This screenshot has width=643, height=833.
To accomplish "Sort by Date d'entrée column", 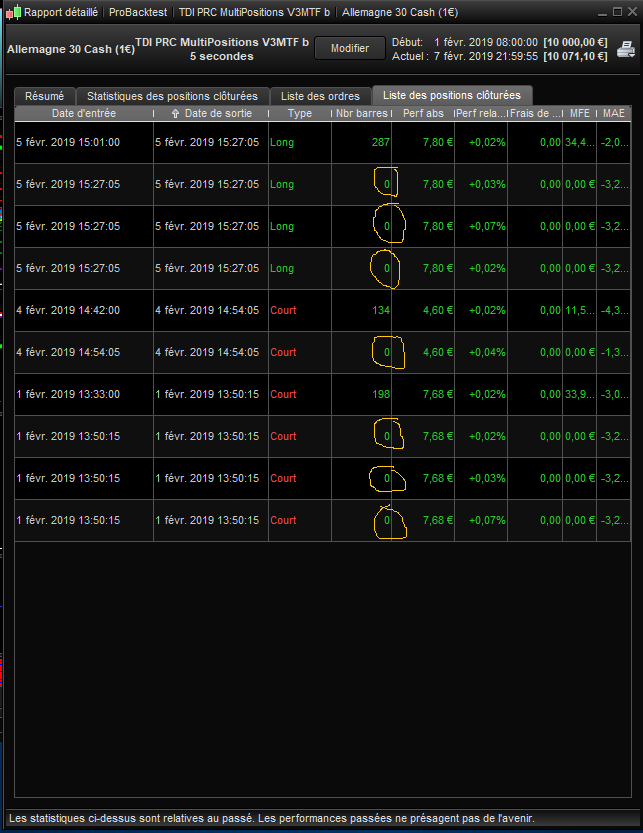I will click(x=83, y=114).
